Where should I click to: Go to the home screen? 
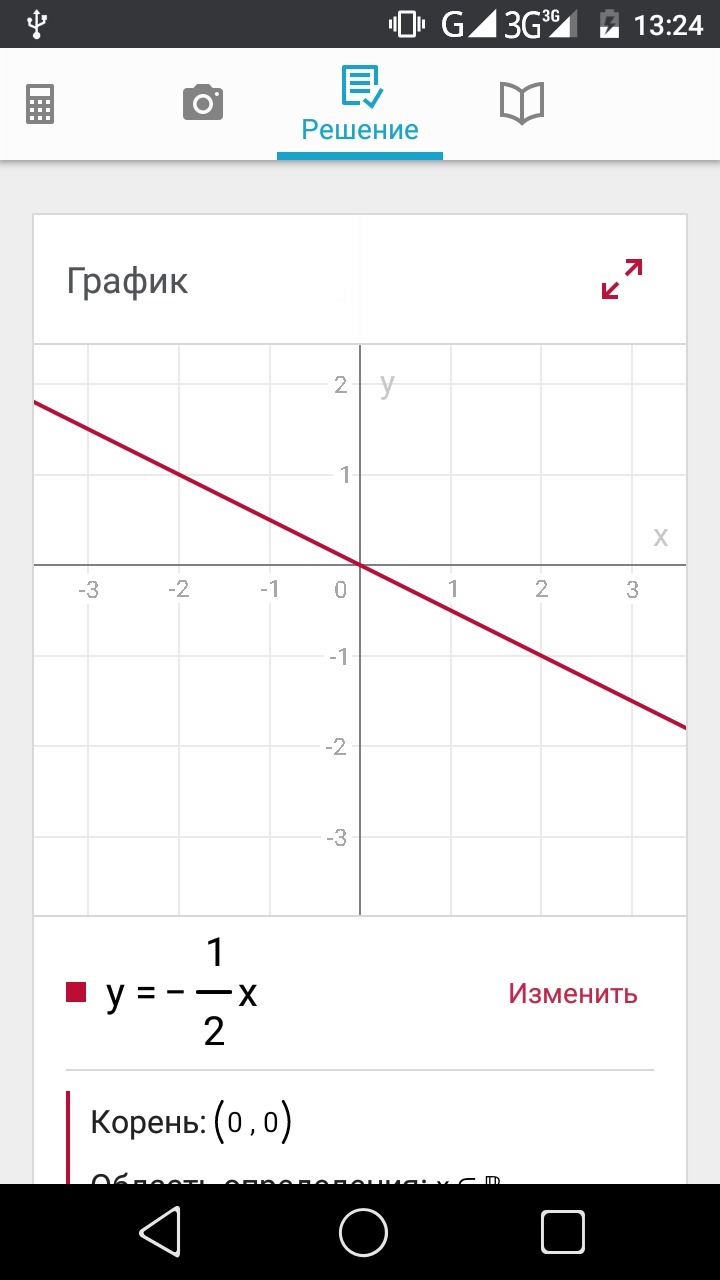pos(363,1231)
